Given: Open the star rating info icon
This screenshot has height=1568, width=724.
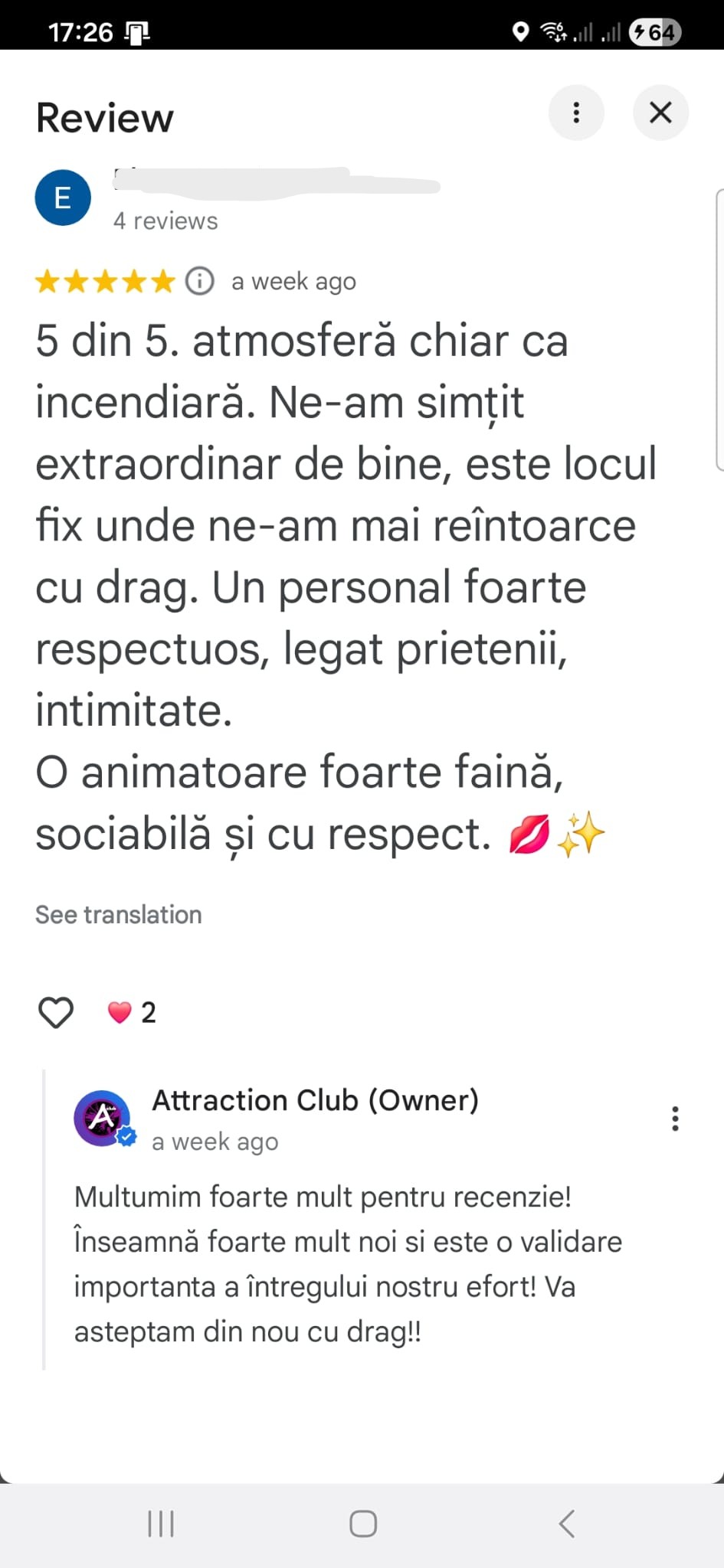Looking at the screenshot, I should pyautogui.click(x=200, y=281).
